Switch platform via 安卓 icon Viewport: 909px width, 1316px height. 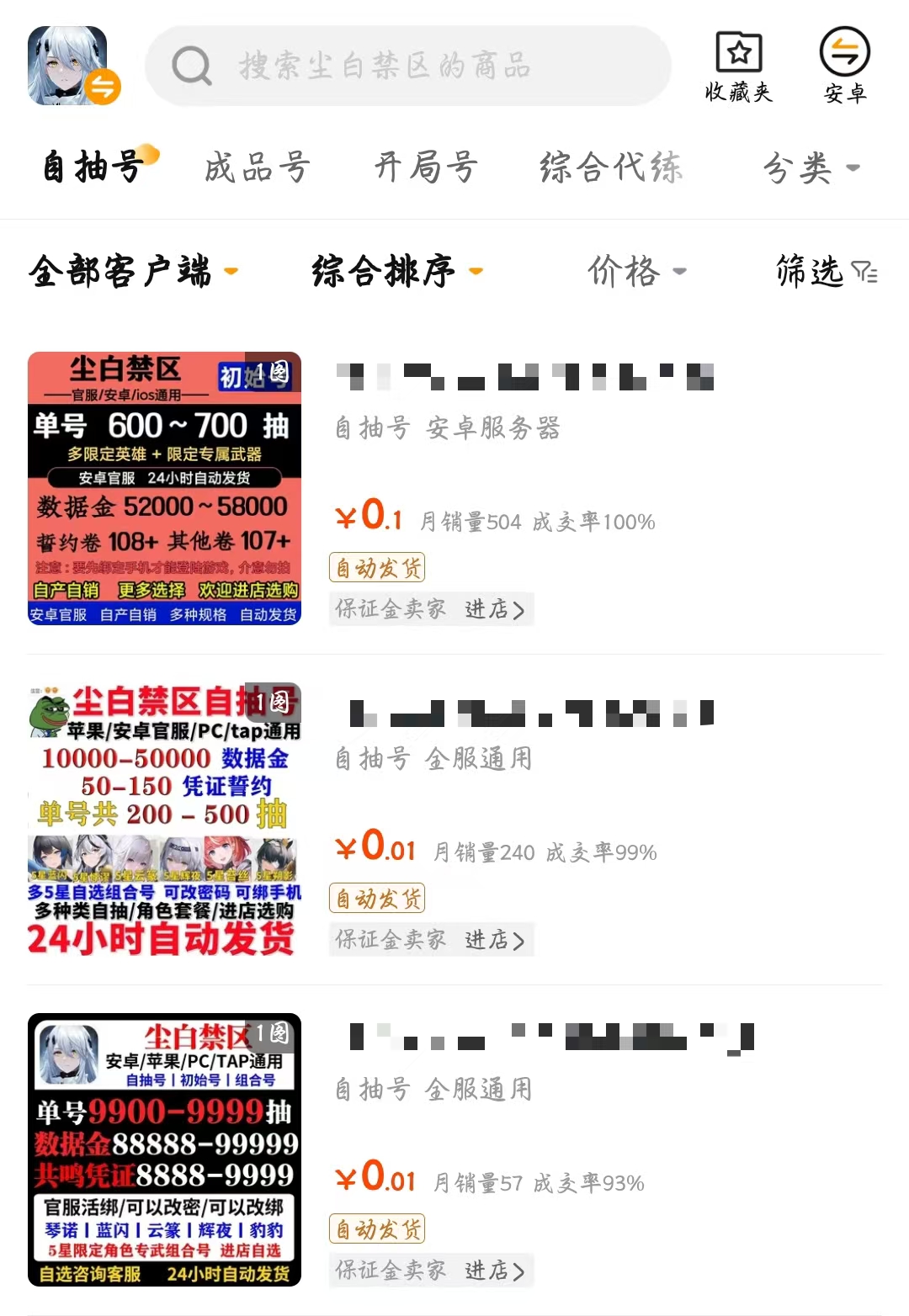[844, 67]
